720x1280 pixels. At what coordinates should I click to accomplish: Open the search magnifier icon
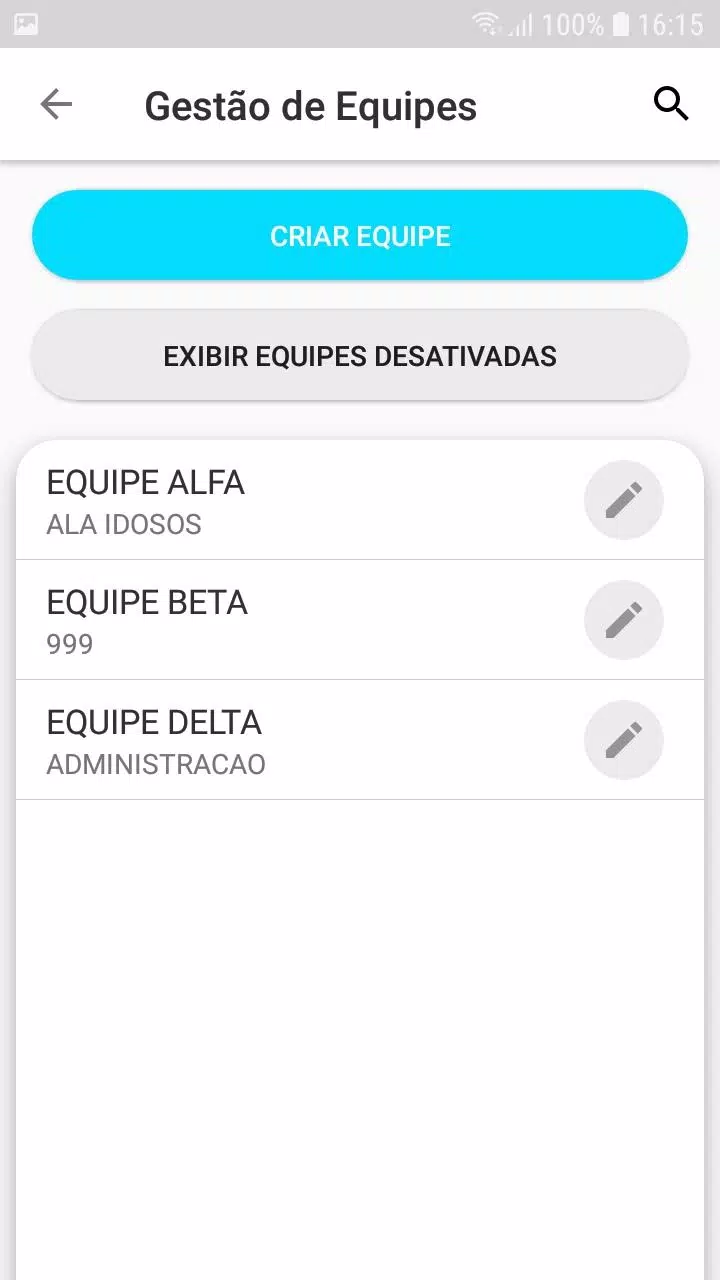[x=671, y=104]
